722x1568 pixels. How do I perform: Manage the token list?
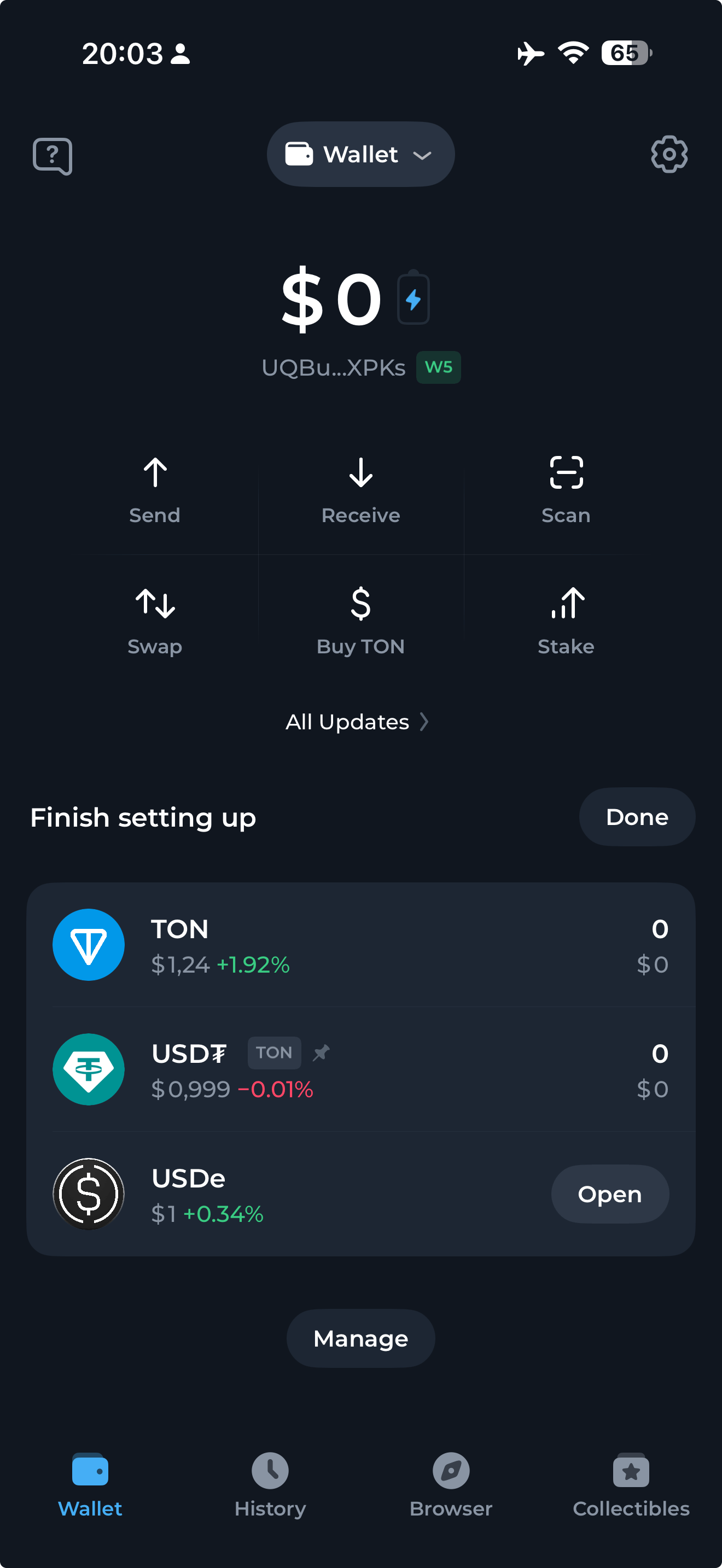point(360,1338)
